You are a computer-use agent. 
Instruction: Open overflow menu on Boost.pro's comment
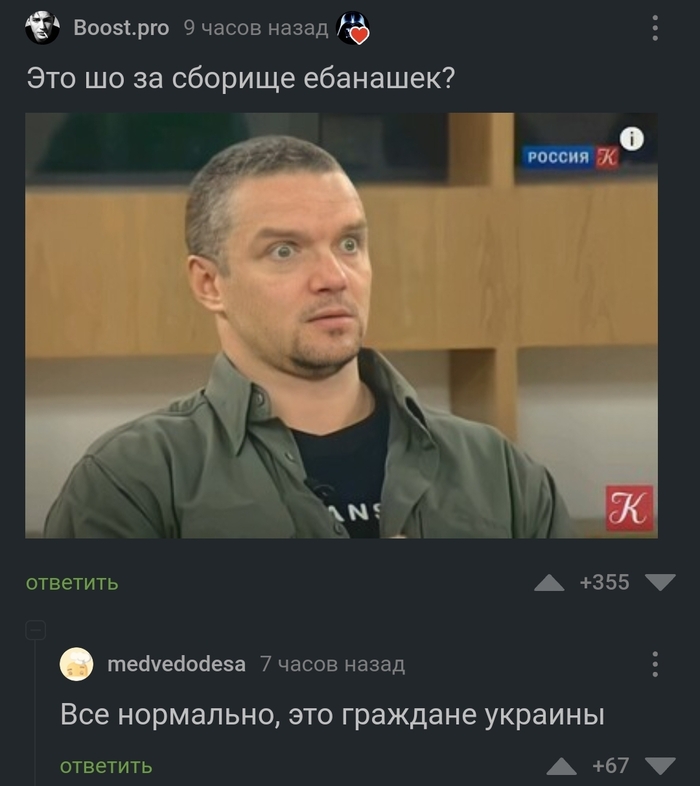point(655,28)
